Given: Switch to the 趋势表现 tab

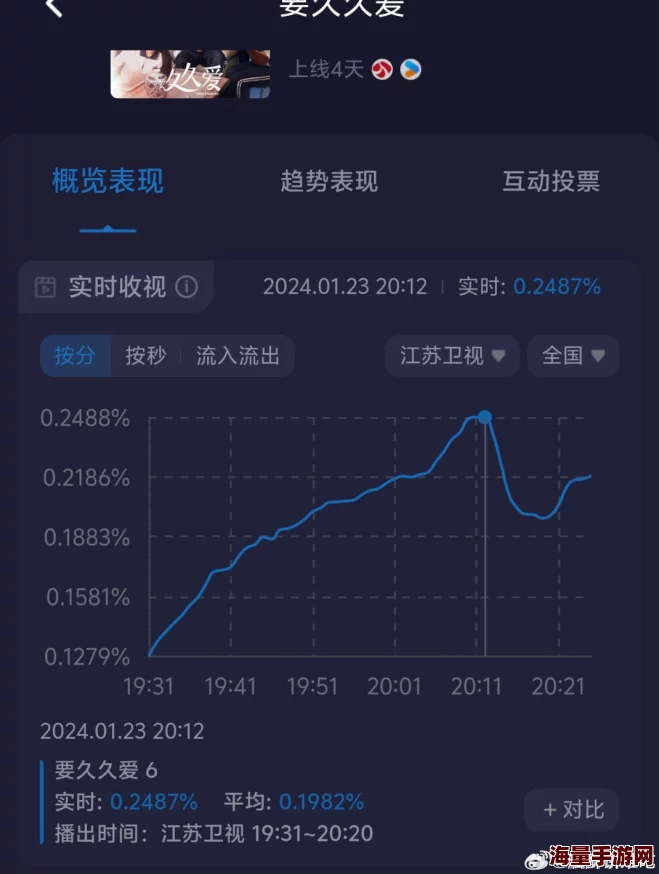Looking at the screenshot, I should click(x=329, y=182).
